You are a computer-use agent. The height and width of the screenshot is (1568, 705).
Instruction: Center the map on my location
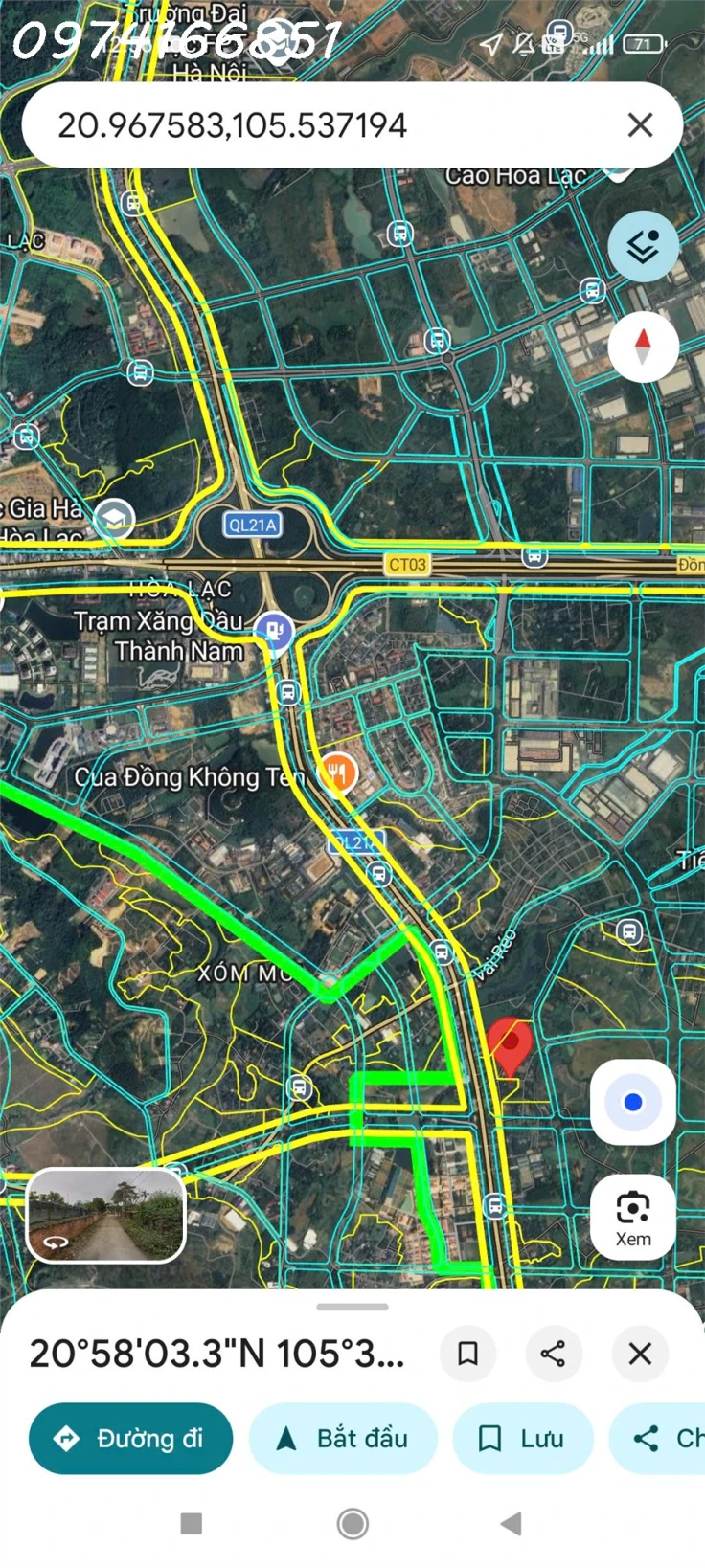(632, 1103)
